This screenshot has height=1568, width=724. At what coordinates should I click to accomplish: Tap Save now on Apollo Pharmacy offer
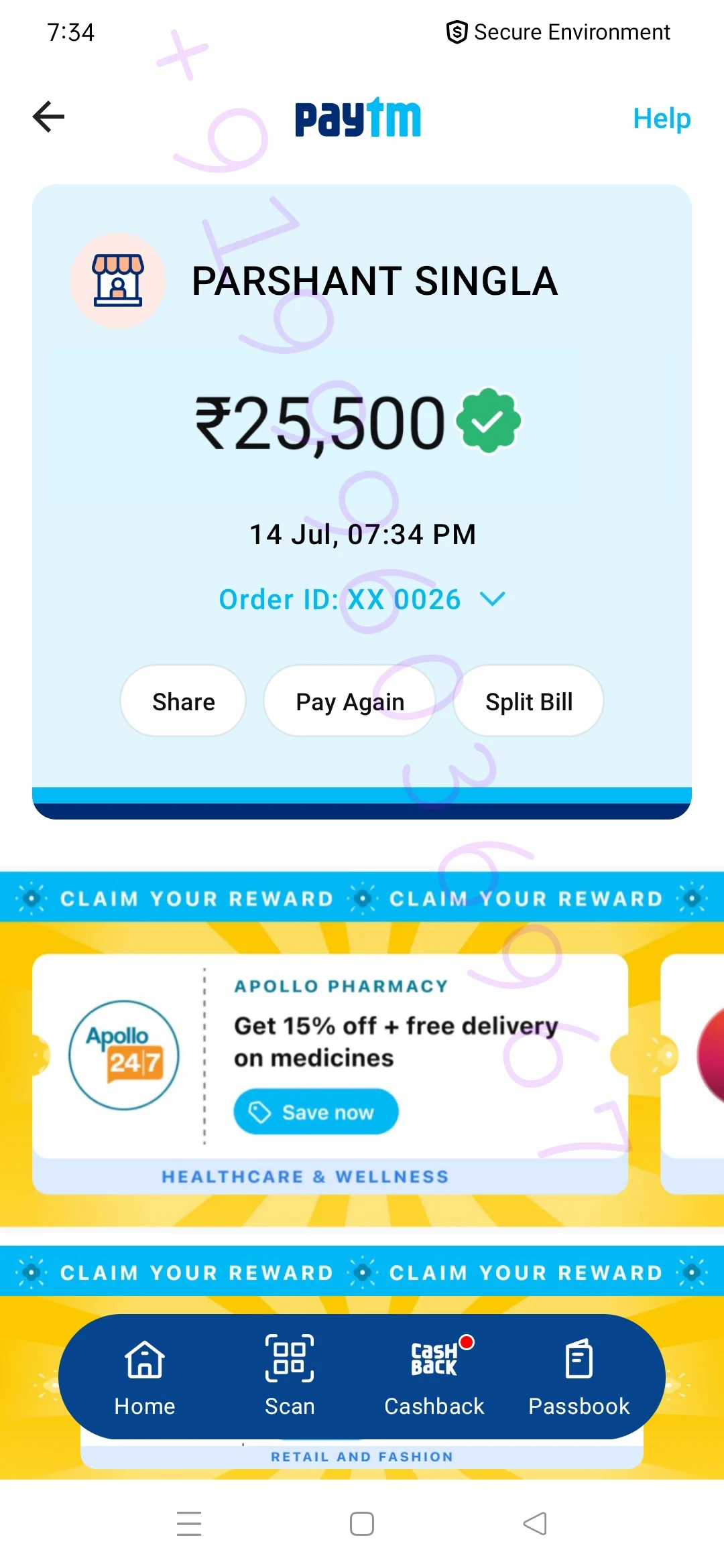[316, 1112]
